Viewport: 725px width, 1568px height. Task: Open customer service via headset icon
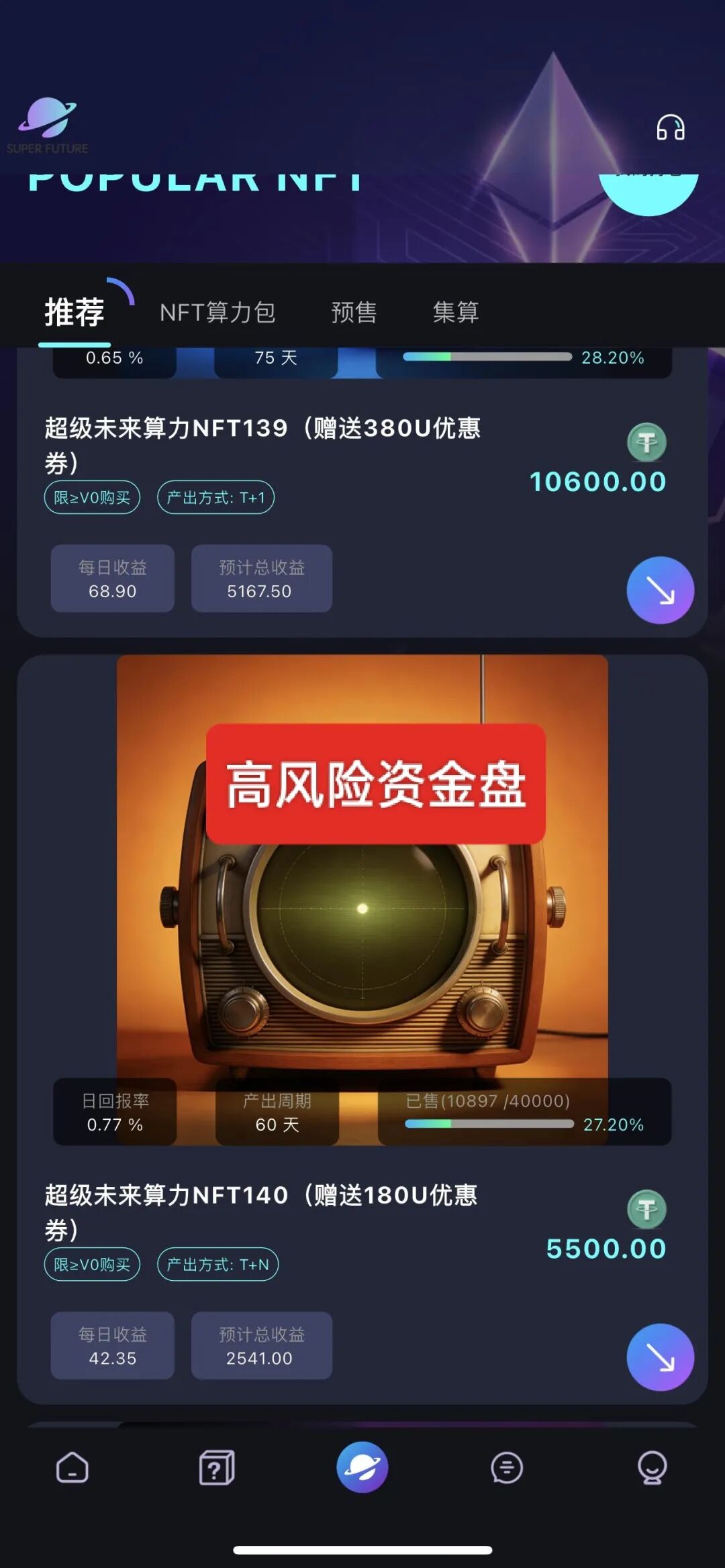point(669,127)
